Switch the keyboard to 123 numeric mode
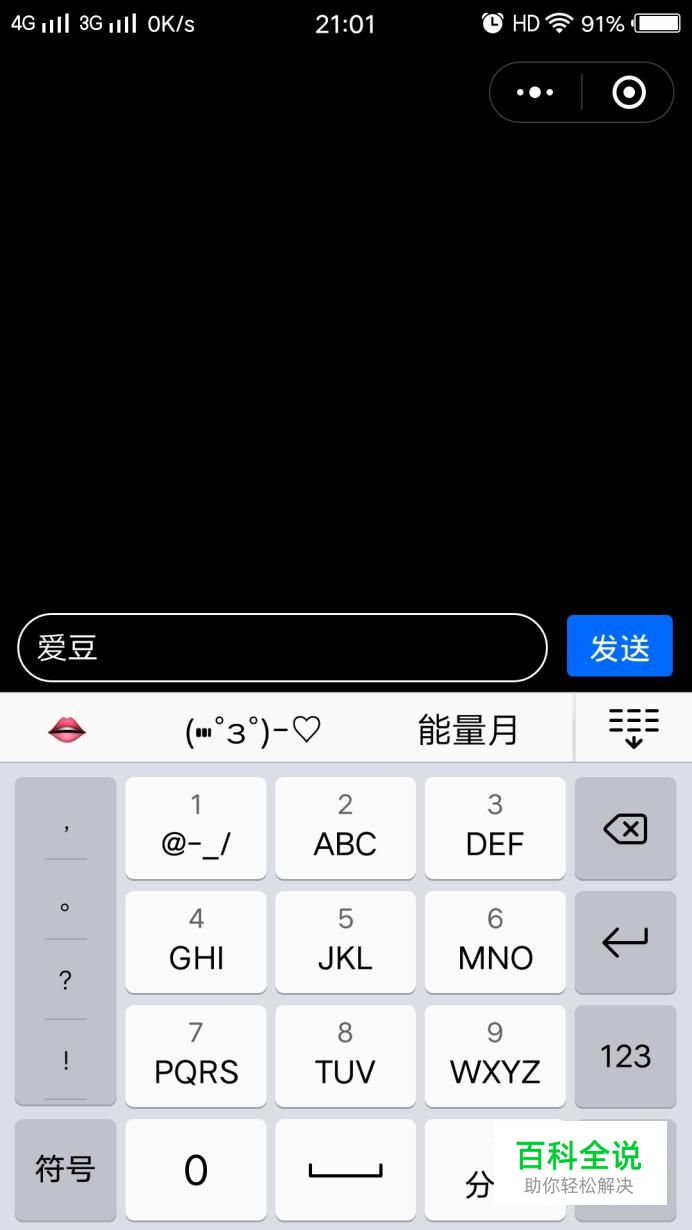The image size is (692, 1230). [x=625, y=1056]
